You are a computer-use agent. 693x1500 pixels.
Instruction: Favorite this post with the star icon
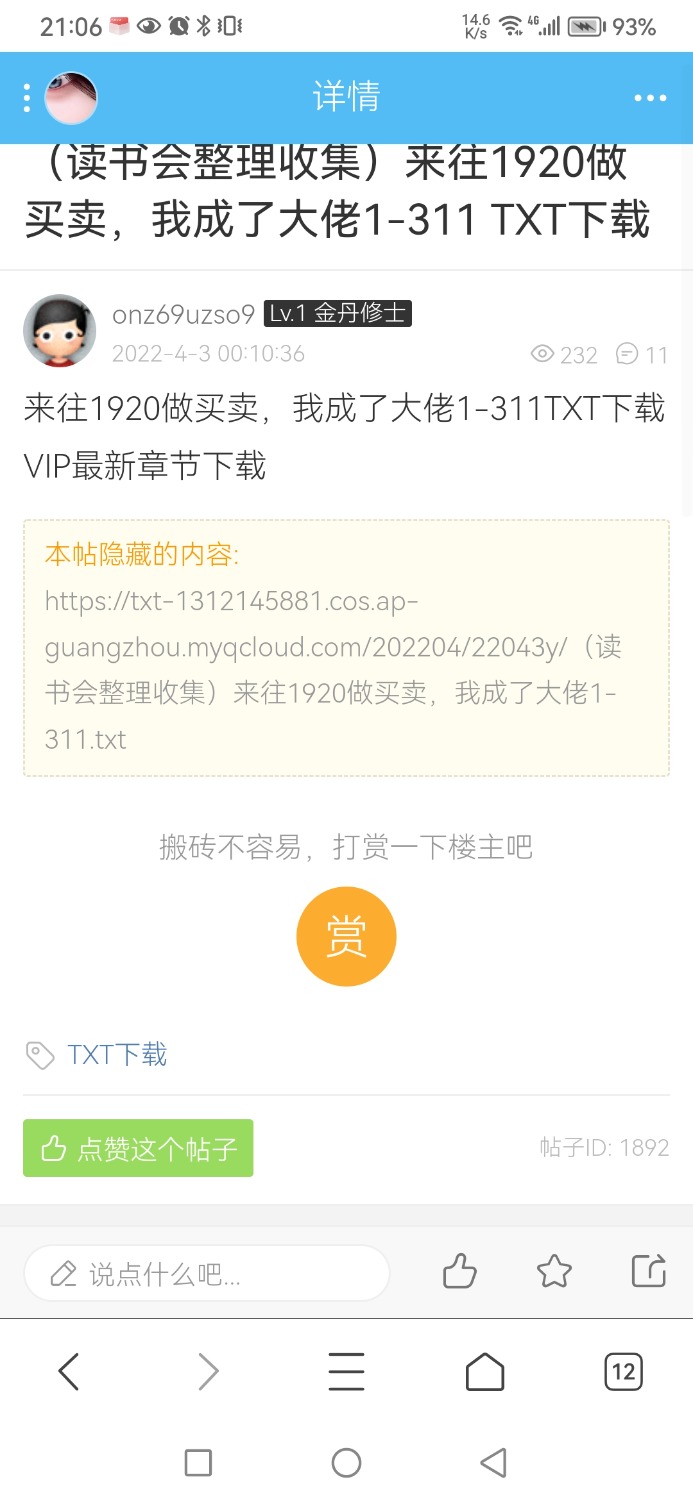pos(554,1272)
